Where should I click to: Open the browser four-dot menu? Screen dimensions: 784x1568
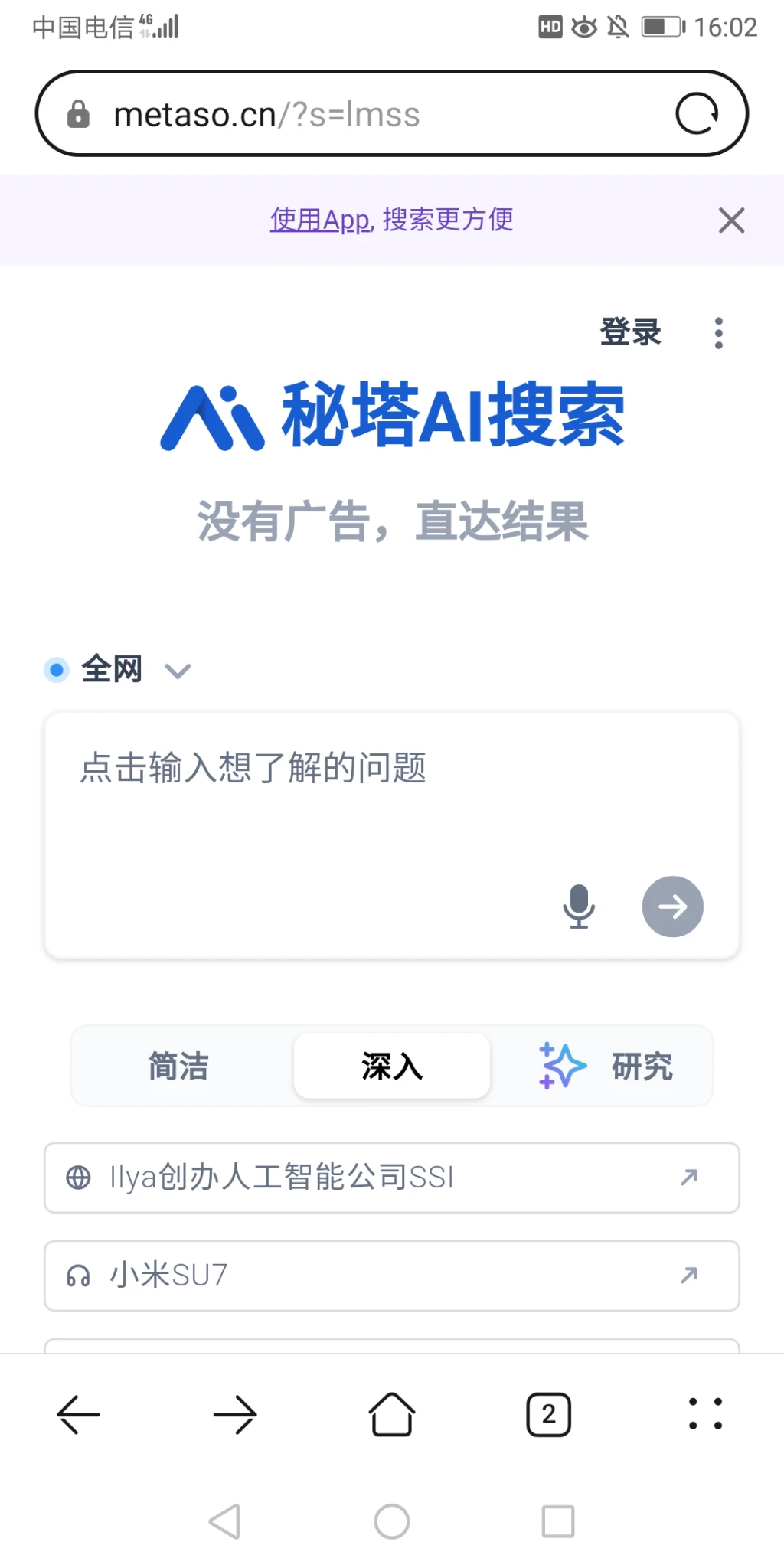point(705,1414)
